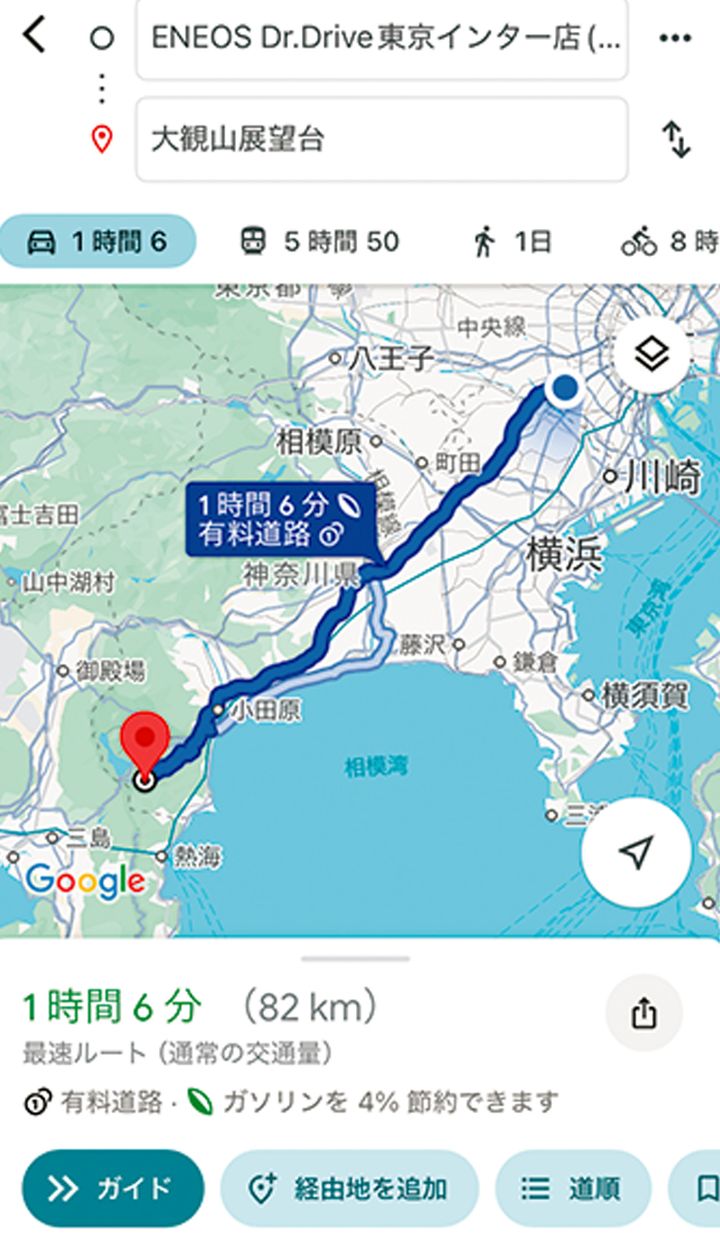Image resolution: width=720 pixels, height=1242 pixels.
Task: Tap the Google logo on the map
Action: click(x=85, y=882)
